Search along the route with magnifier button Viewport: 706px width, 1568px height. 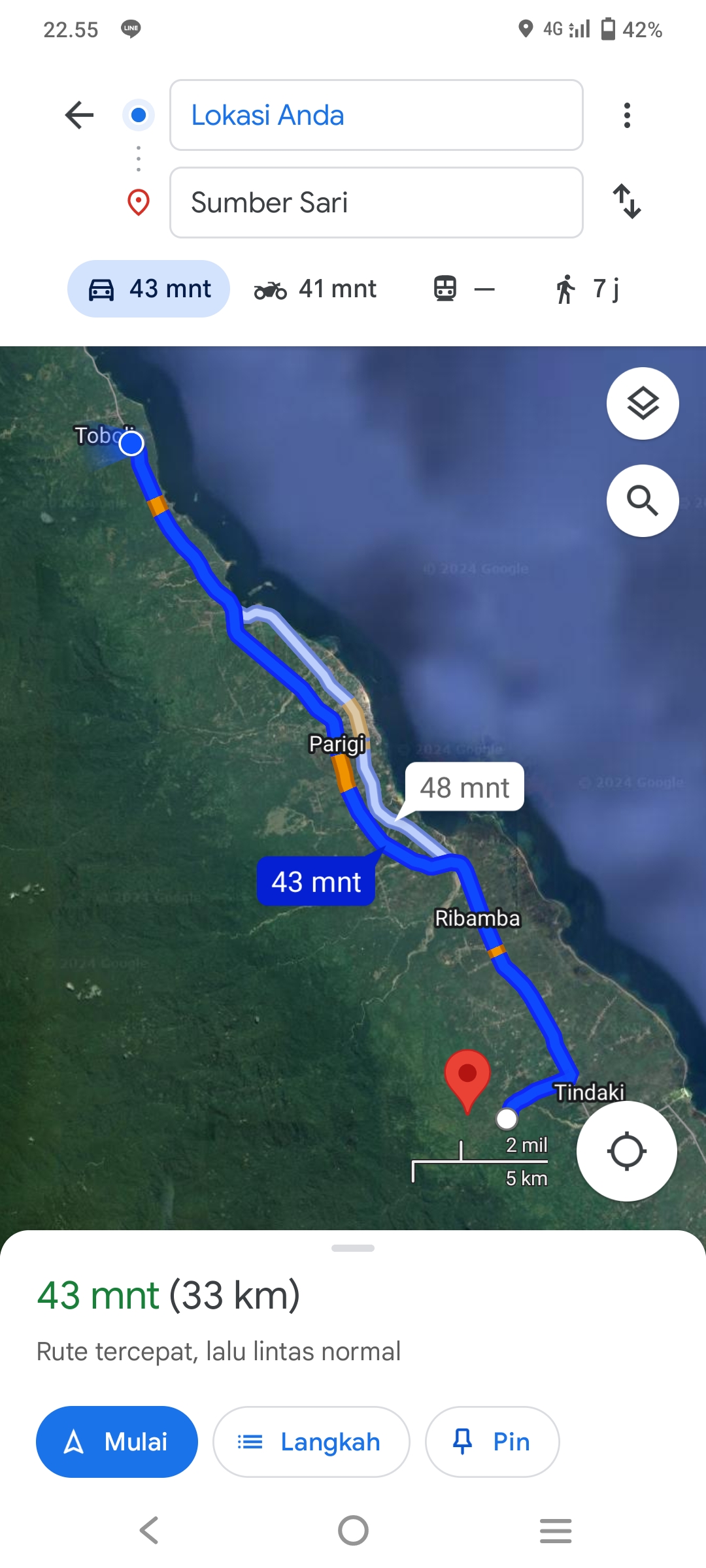(643, 501)
